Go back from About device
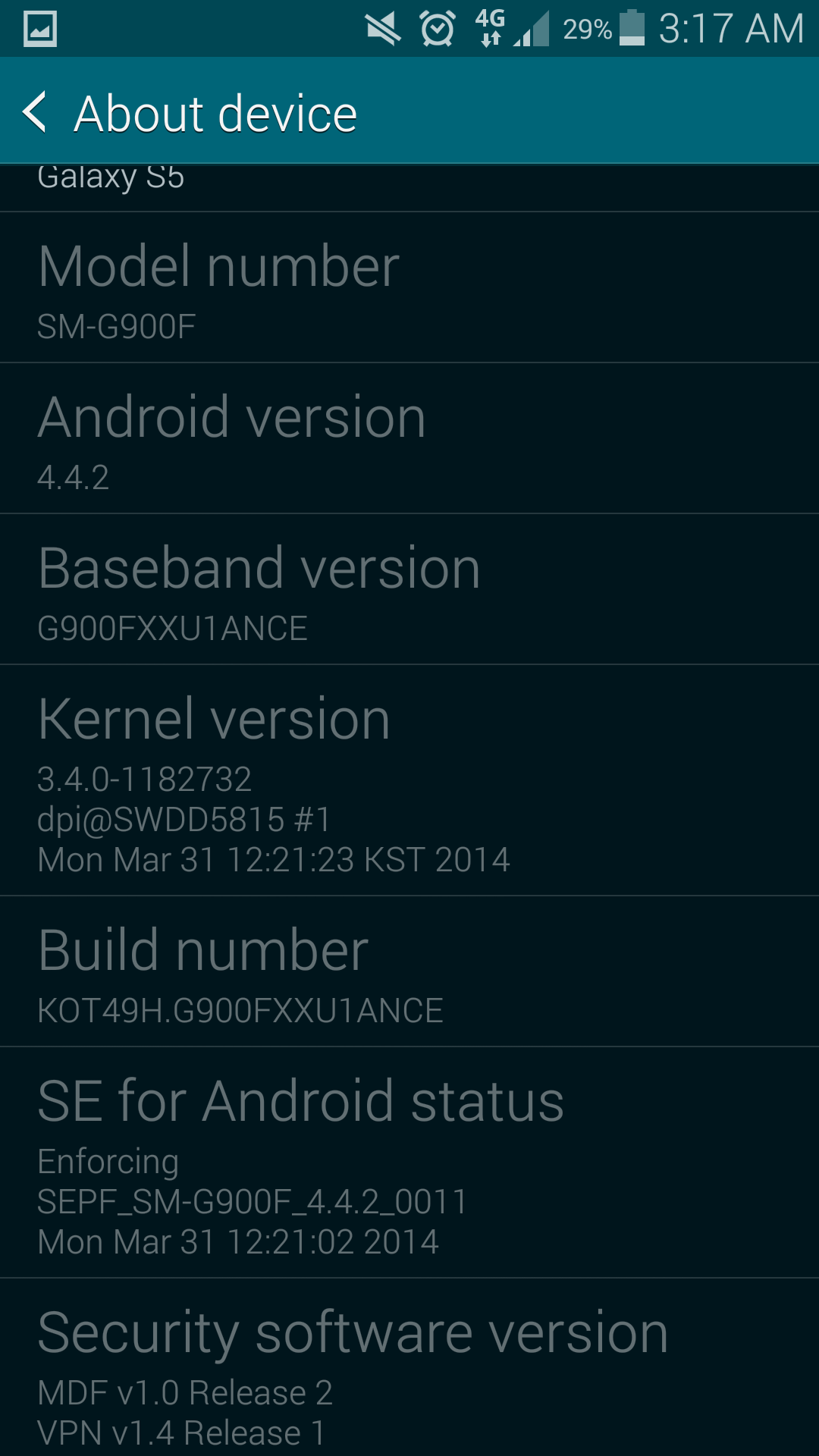 [x=36, y=112]
